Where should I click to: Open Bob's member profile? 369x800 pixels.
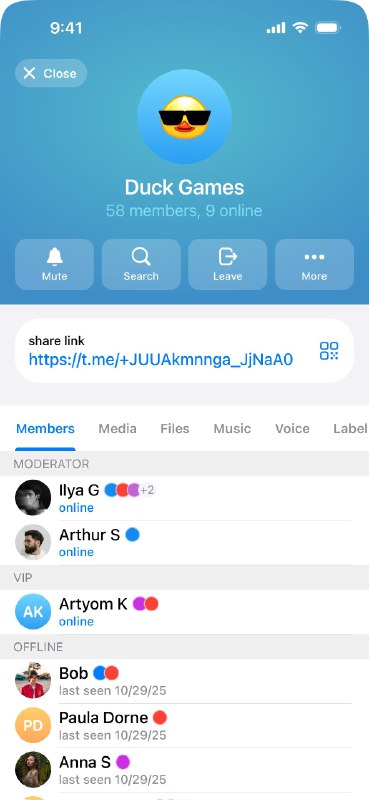[x=184, y=681]
